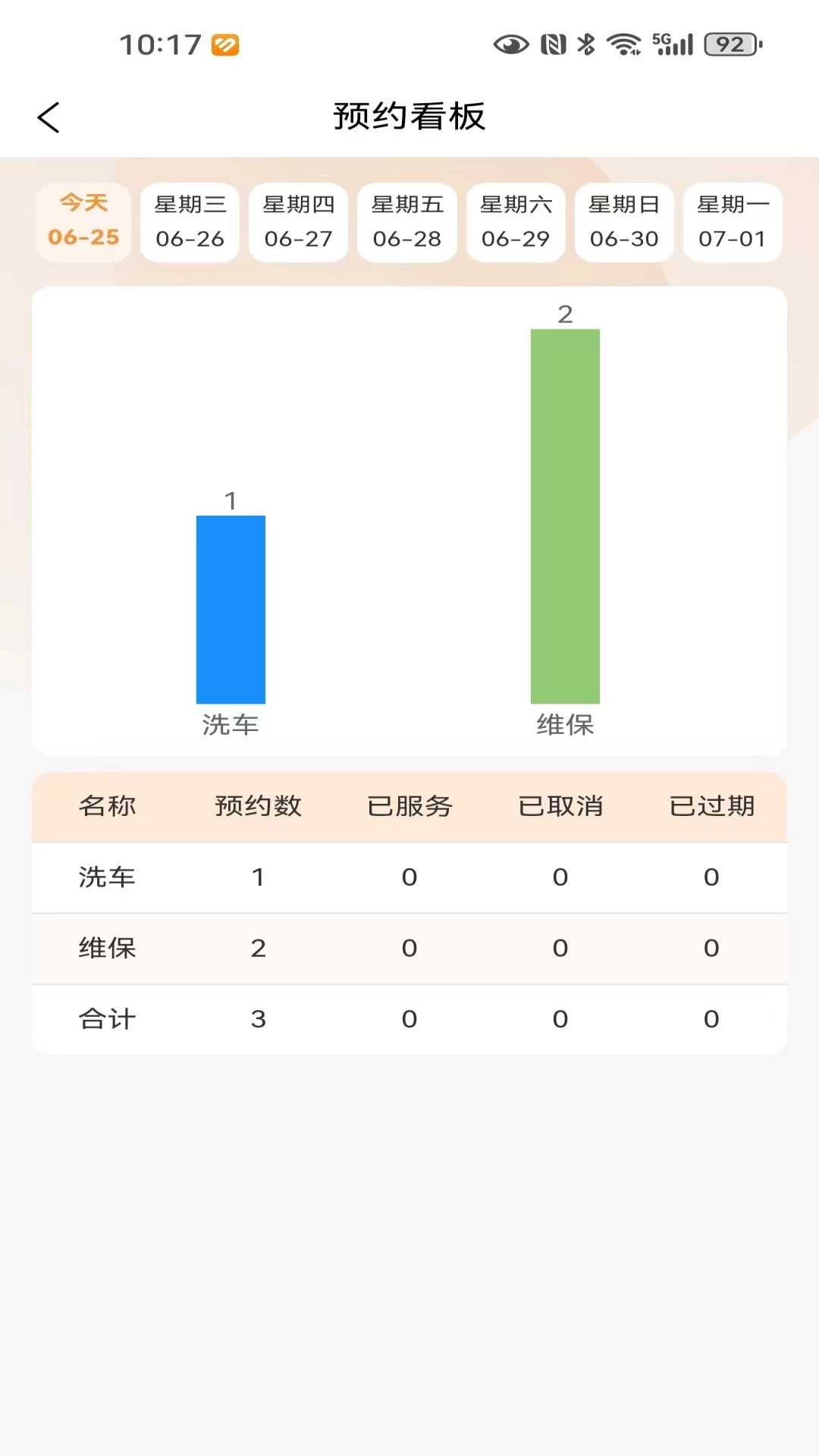The width and height of the screenshot is (819, 1456).
Task: Switch to the 星期六 06-29 tab
Action: coord(516,222)
